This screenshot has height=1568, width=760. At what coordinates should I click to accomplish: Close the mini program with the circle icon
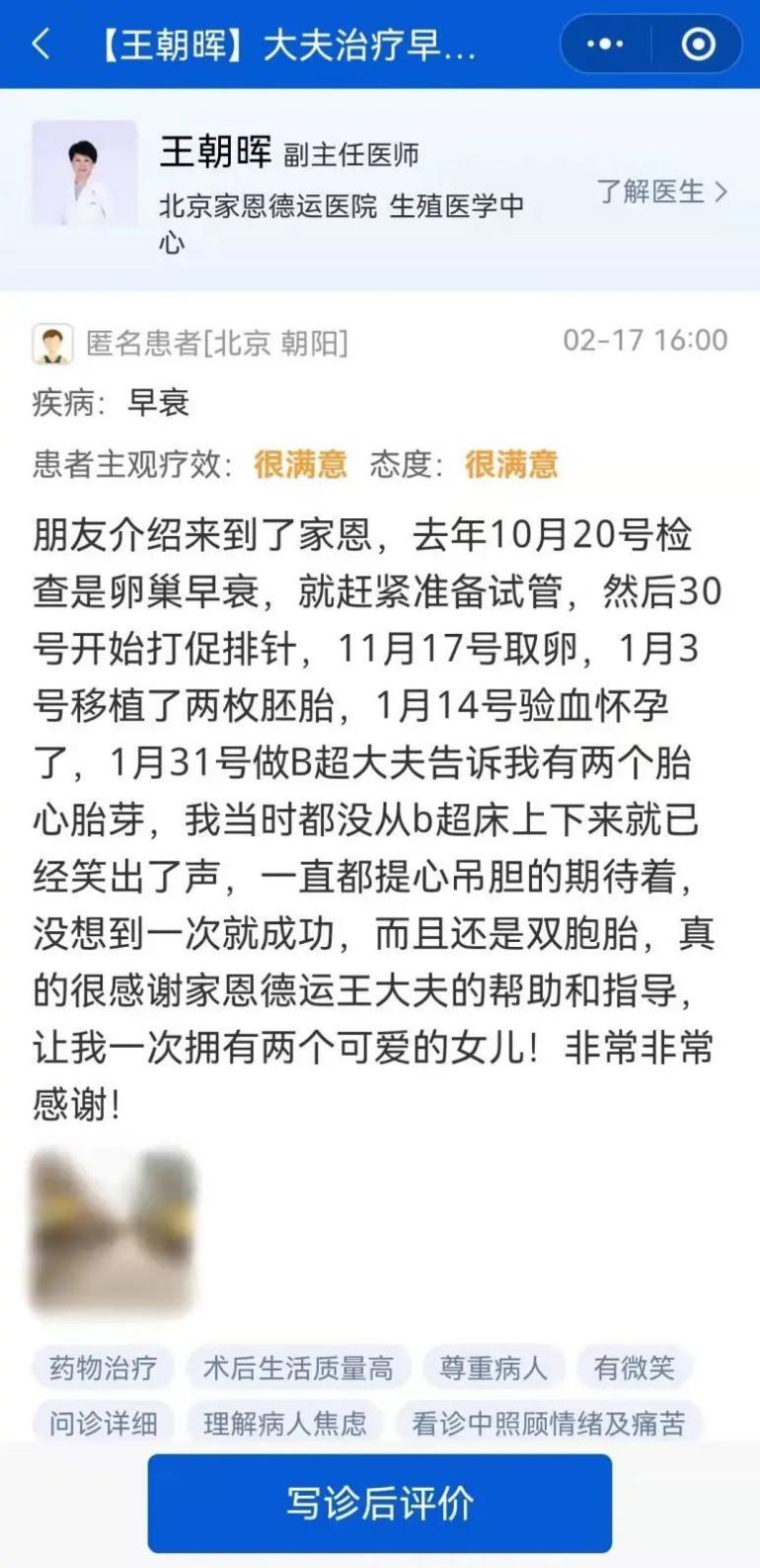point(698,44)
